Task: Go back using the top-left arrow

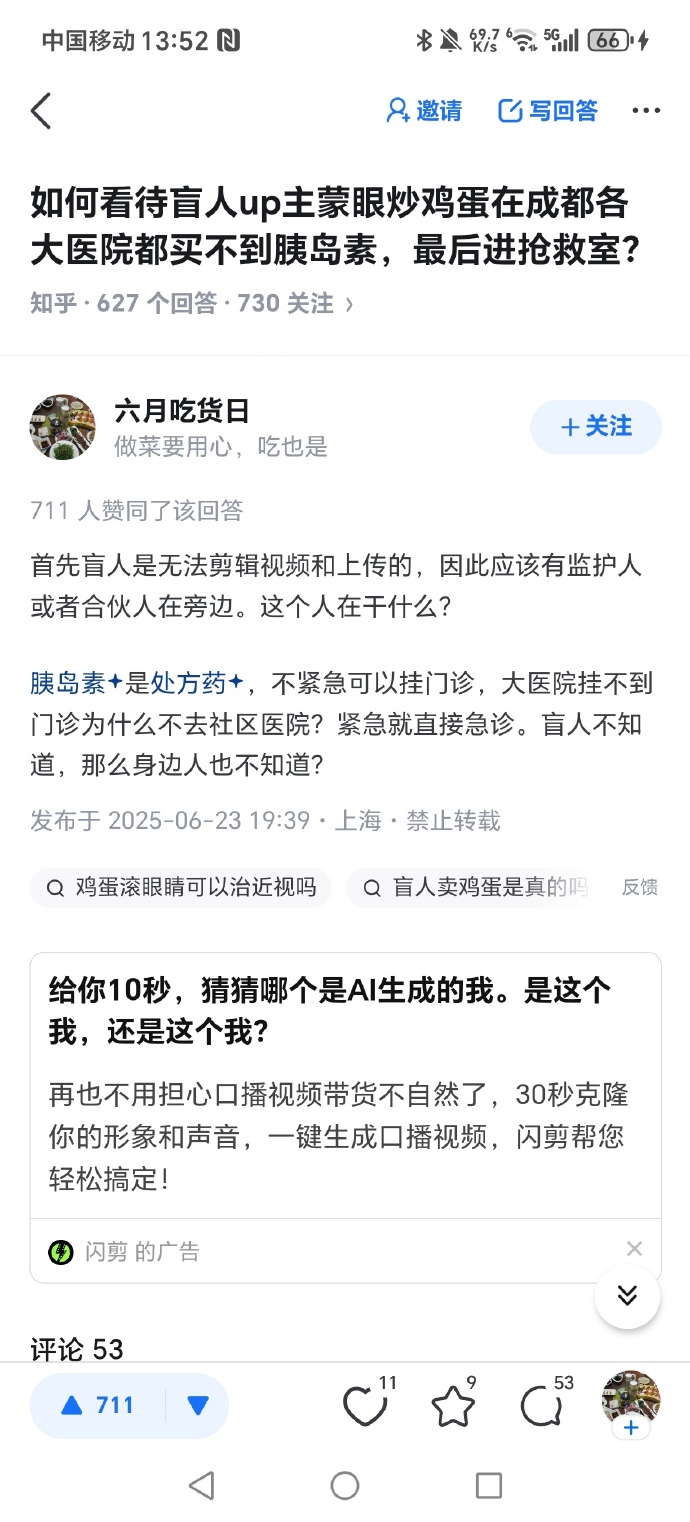Action: tap(41, 111)
